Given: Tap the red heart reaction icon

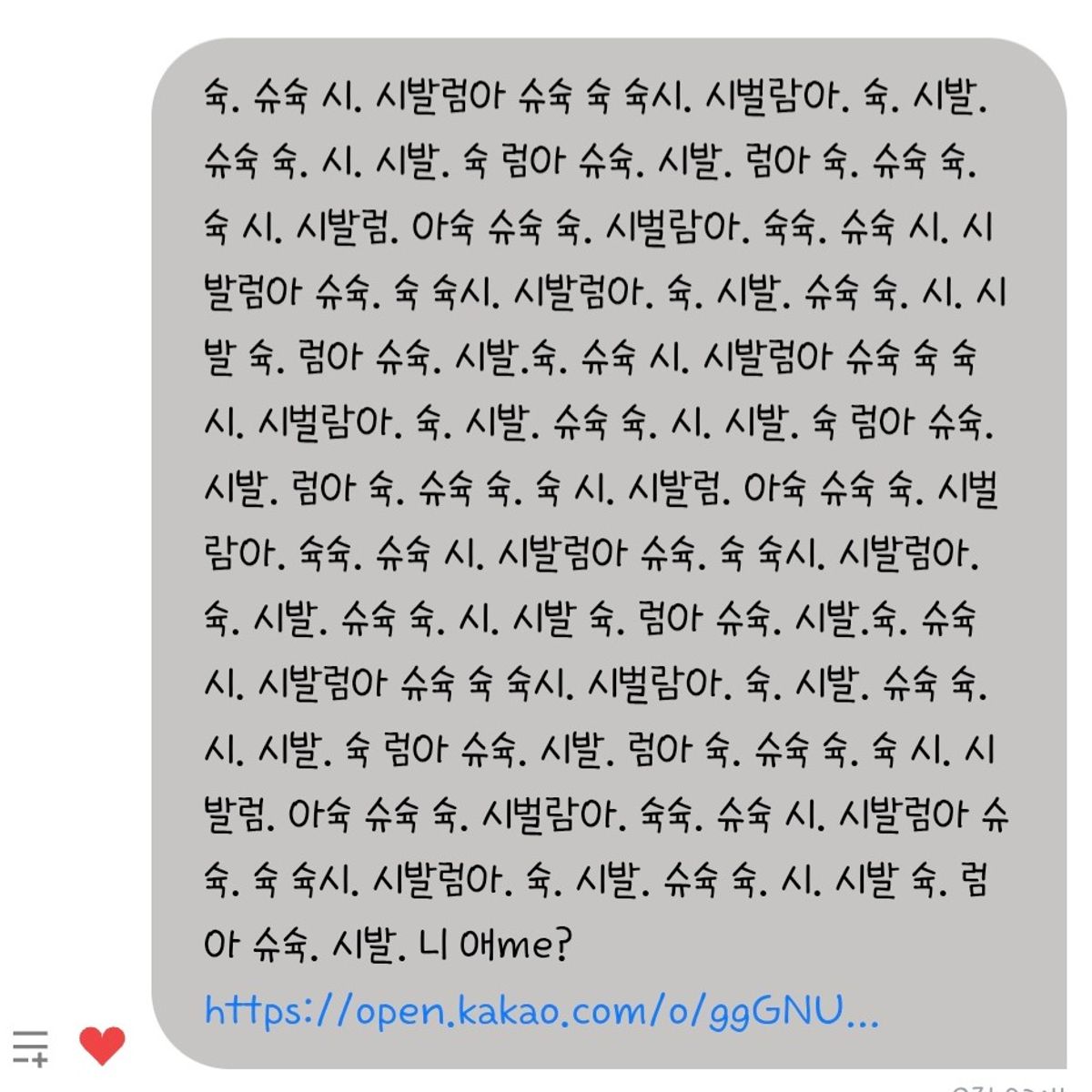Looking at the screenshot, I should [x=102, y=1045].
